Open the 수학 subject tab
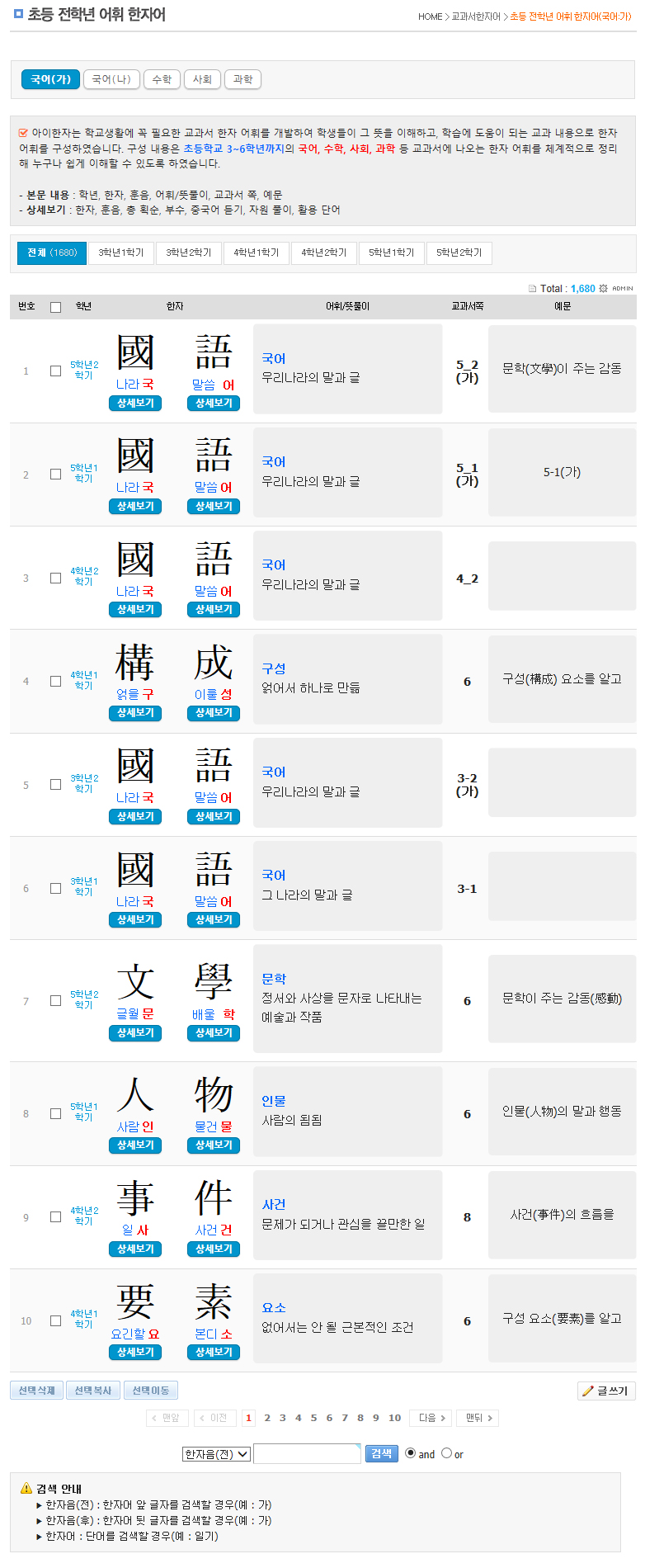This screenshot has width=645, height=1568. (162, 79)
